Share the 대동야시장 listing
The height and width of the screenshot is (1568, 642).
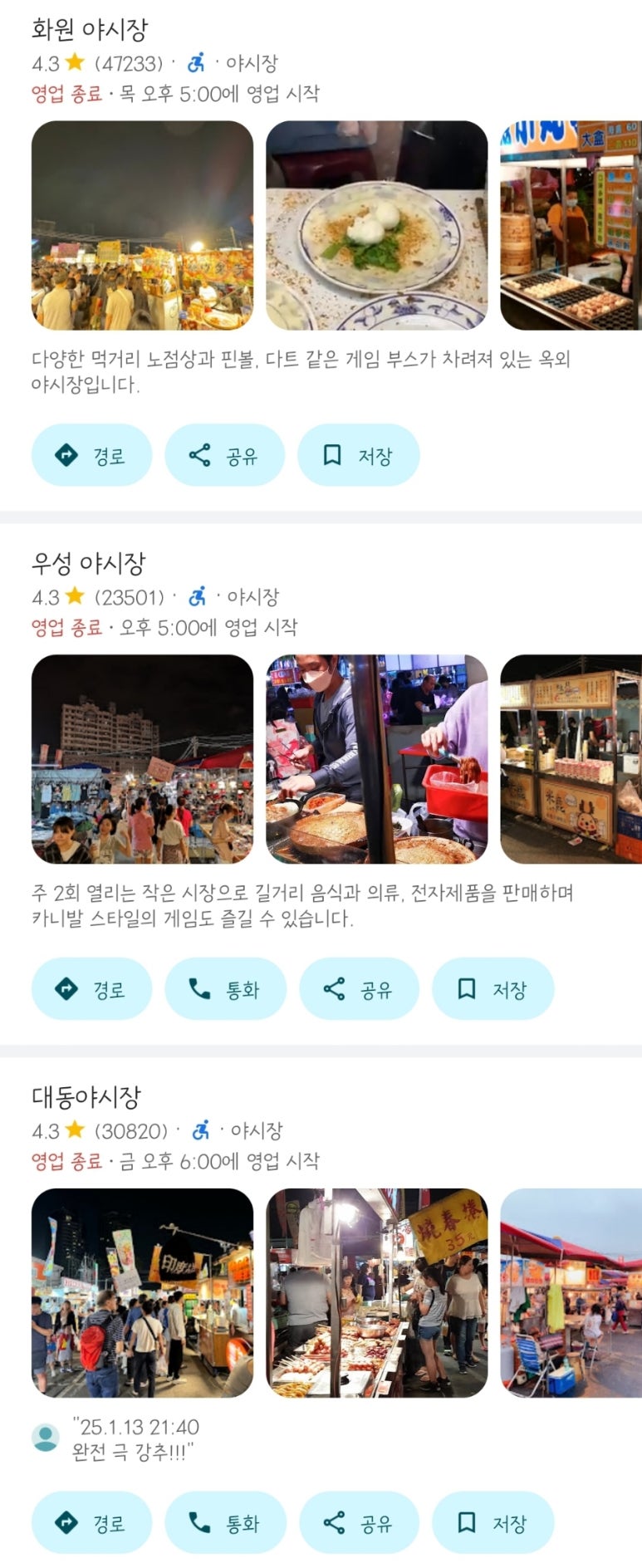tap(359, 1522)
